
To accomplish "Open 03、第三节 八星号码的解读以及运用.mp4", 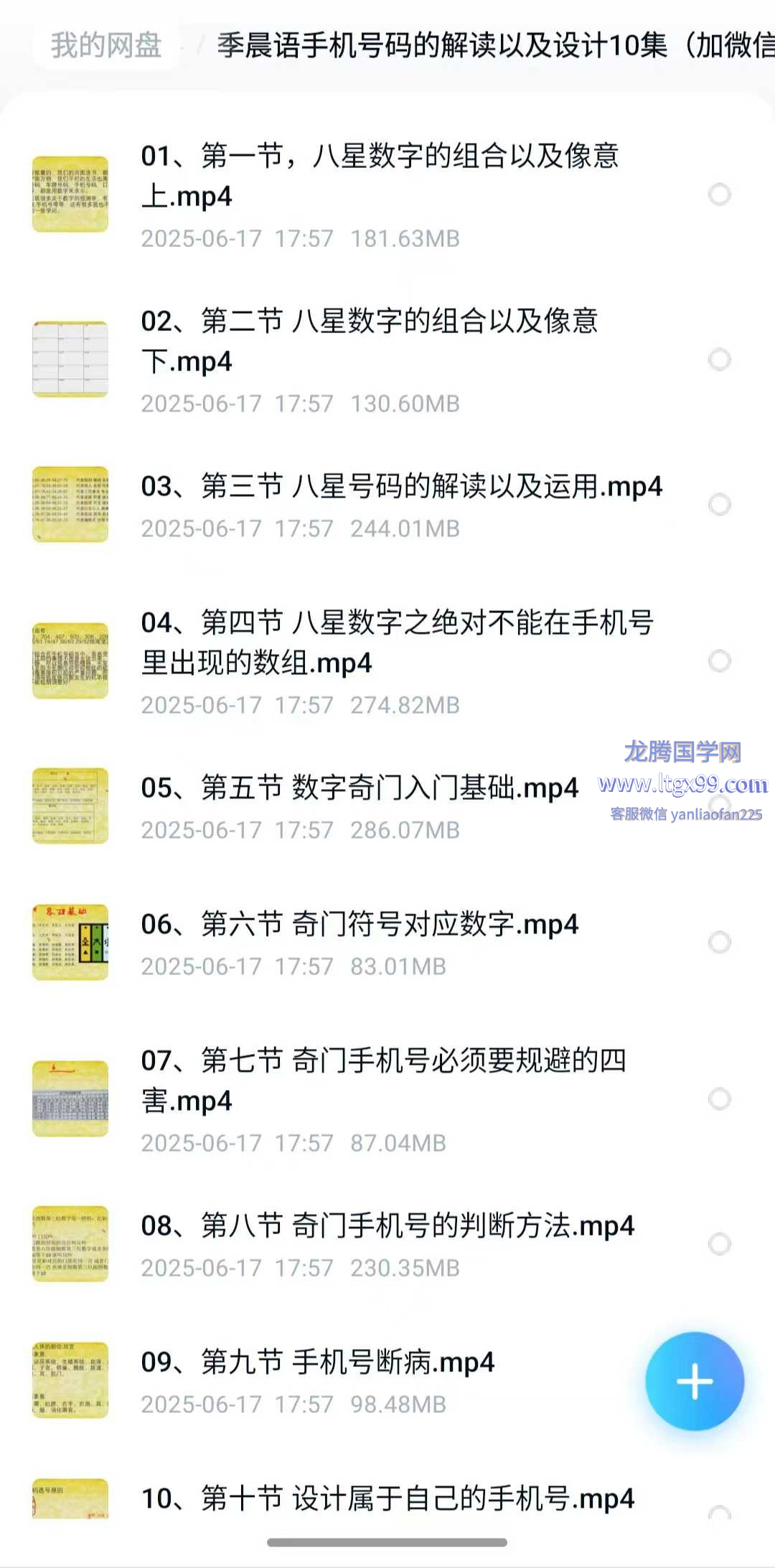I will (x=400, y=487).
